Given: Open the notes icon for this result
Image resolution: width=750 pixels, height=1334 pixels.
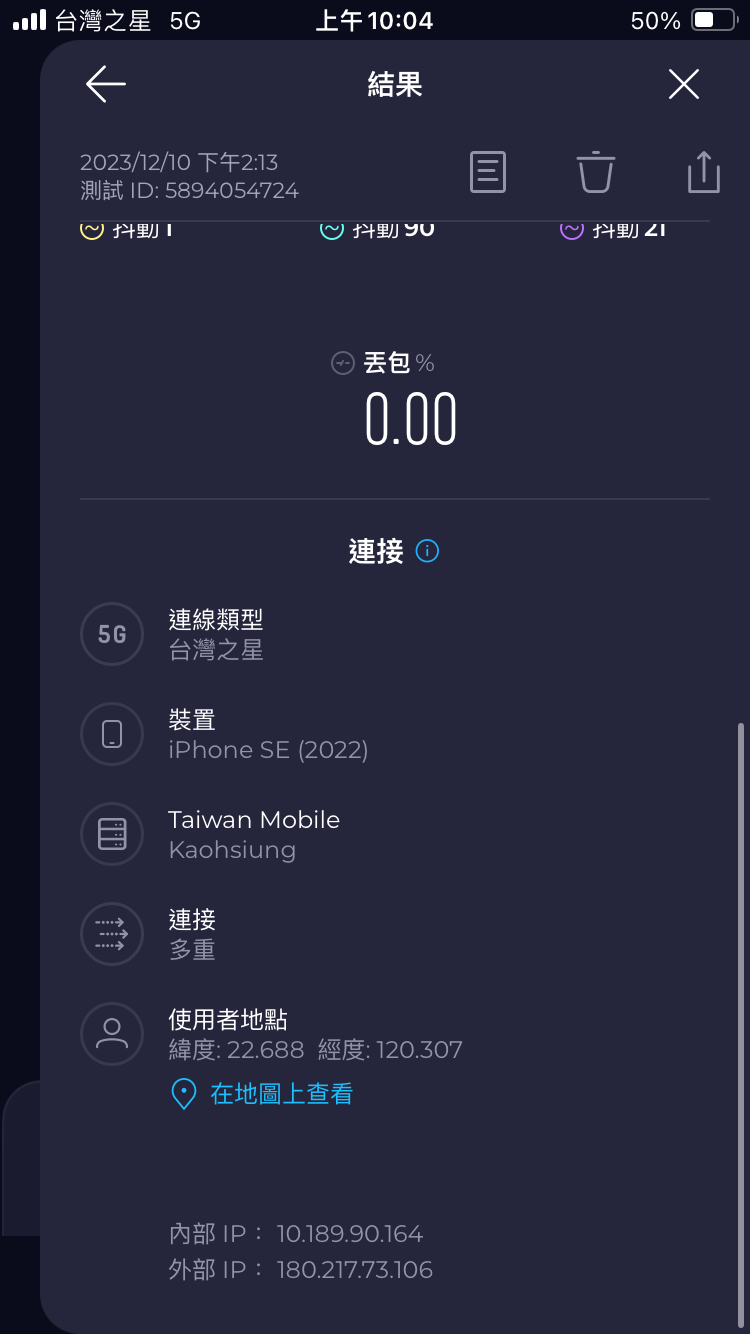Looking at the screenshot, I should tap(488, 172).
